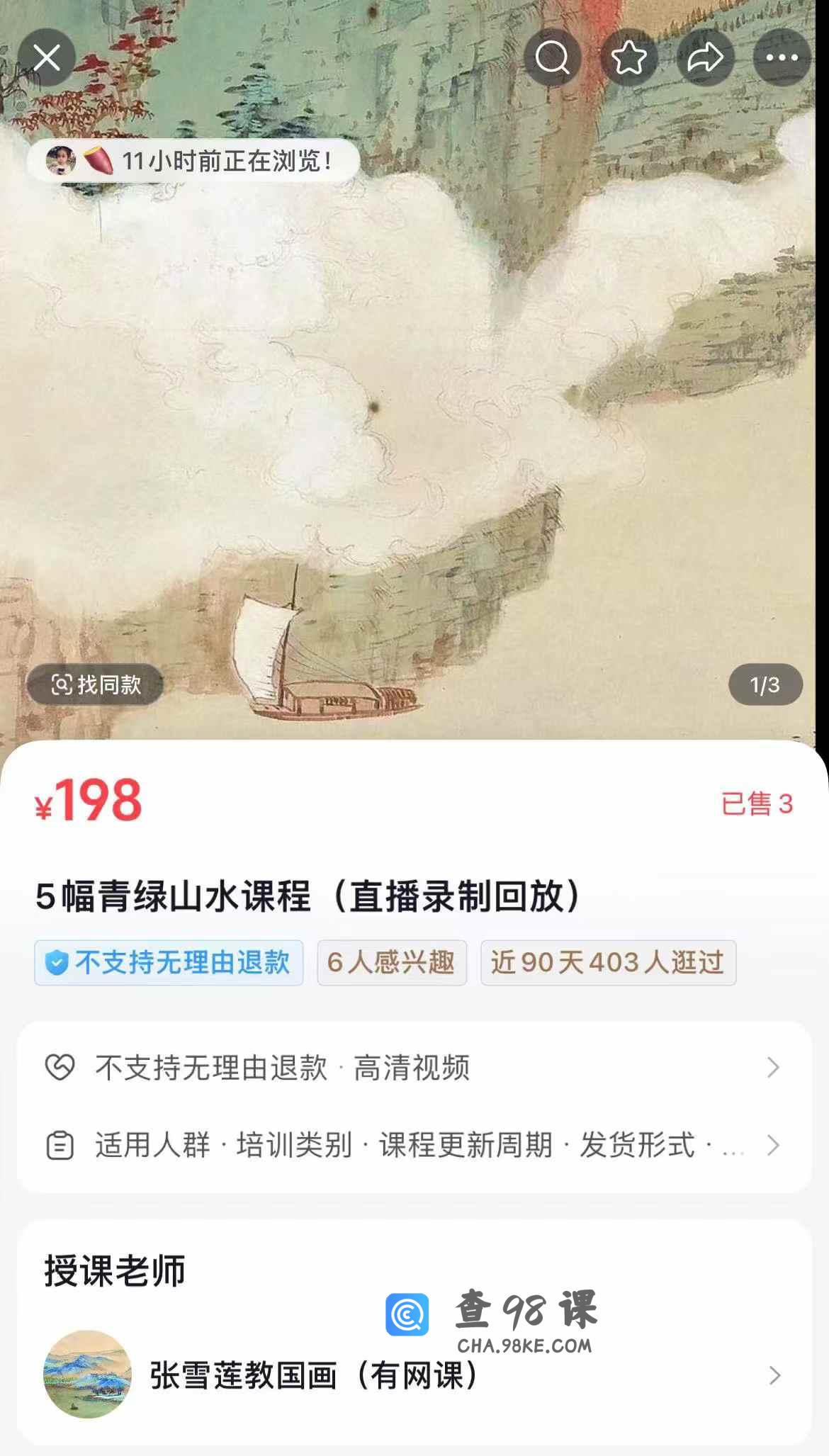Tap 找同款 to find similar items
The width and height of the screenshot is (829, 1456).
(x=96, y=684)
